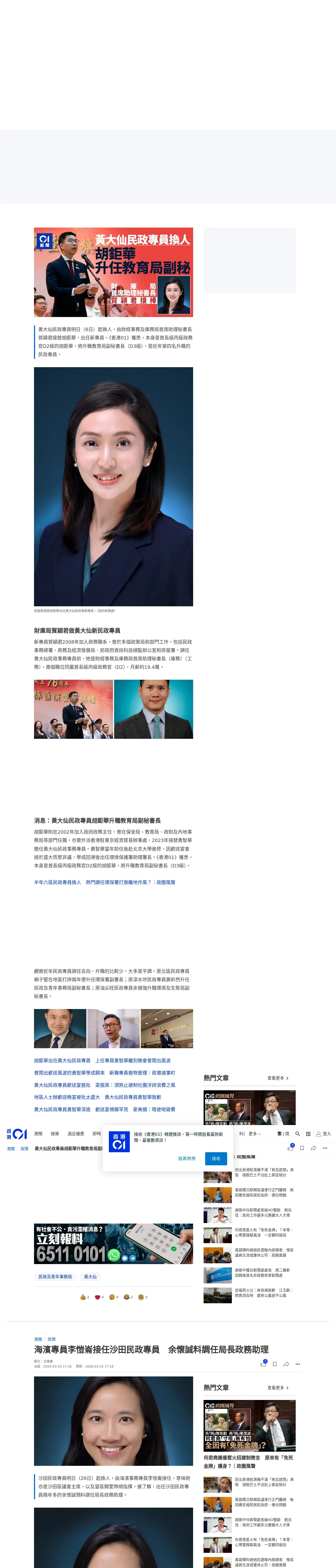The width and height of the screenshot is (336, 1568).
Task: Bookmark the 海濱專員李愷嵛 article
Action: tap(275, 1364)
